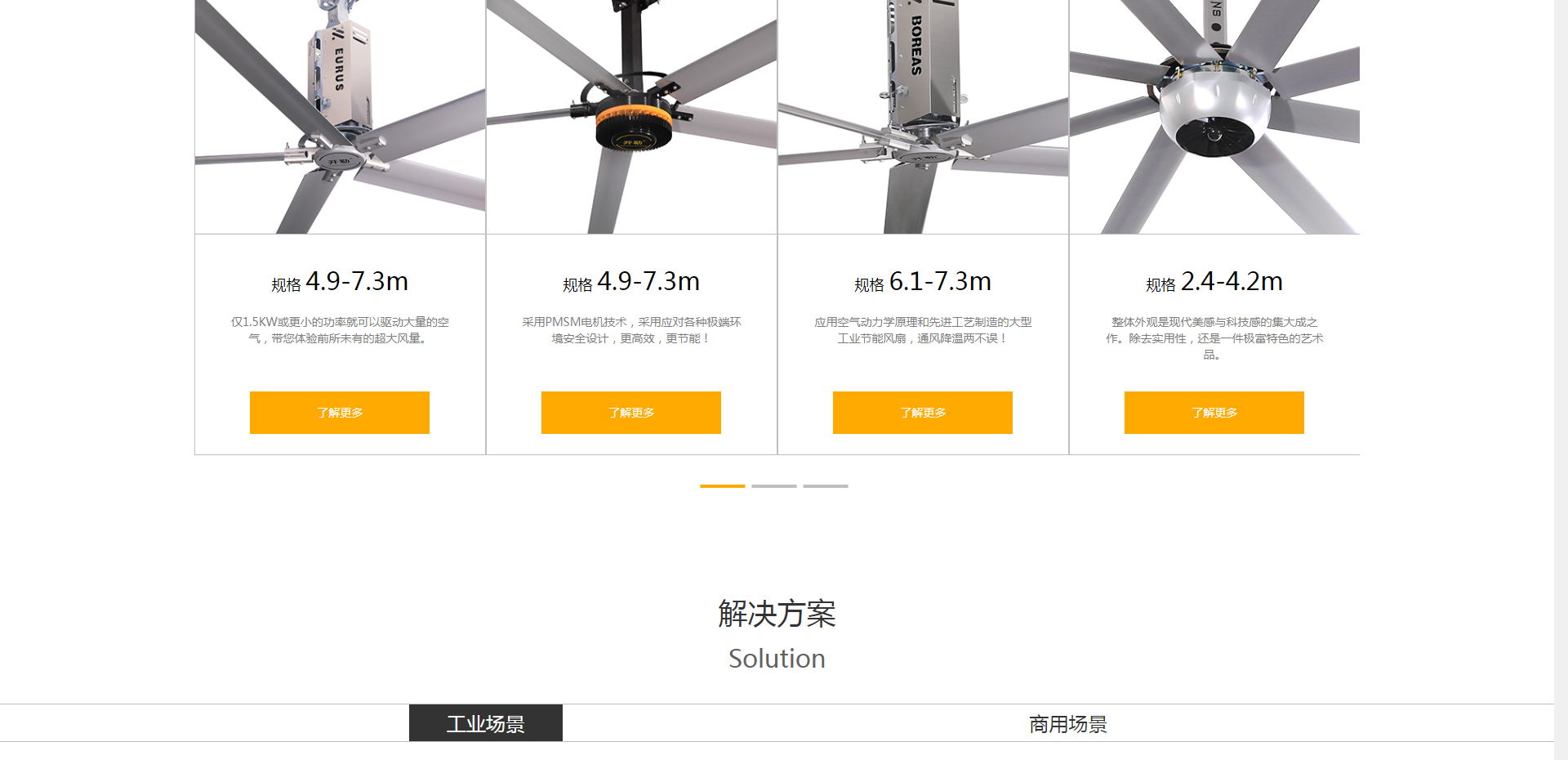Open 了解更多 for the PMSM motor fan

tap(631, 413)
